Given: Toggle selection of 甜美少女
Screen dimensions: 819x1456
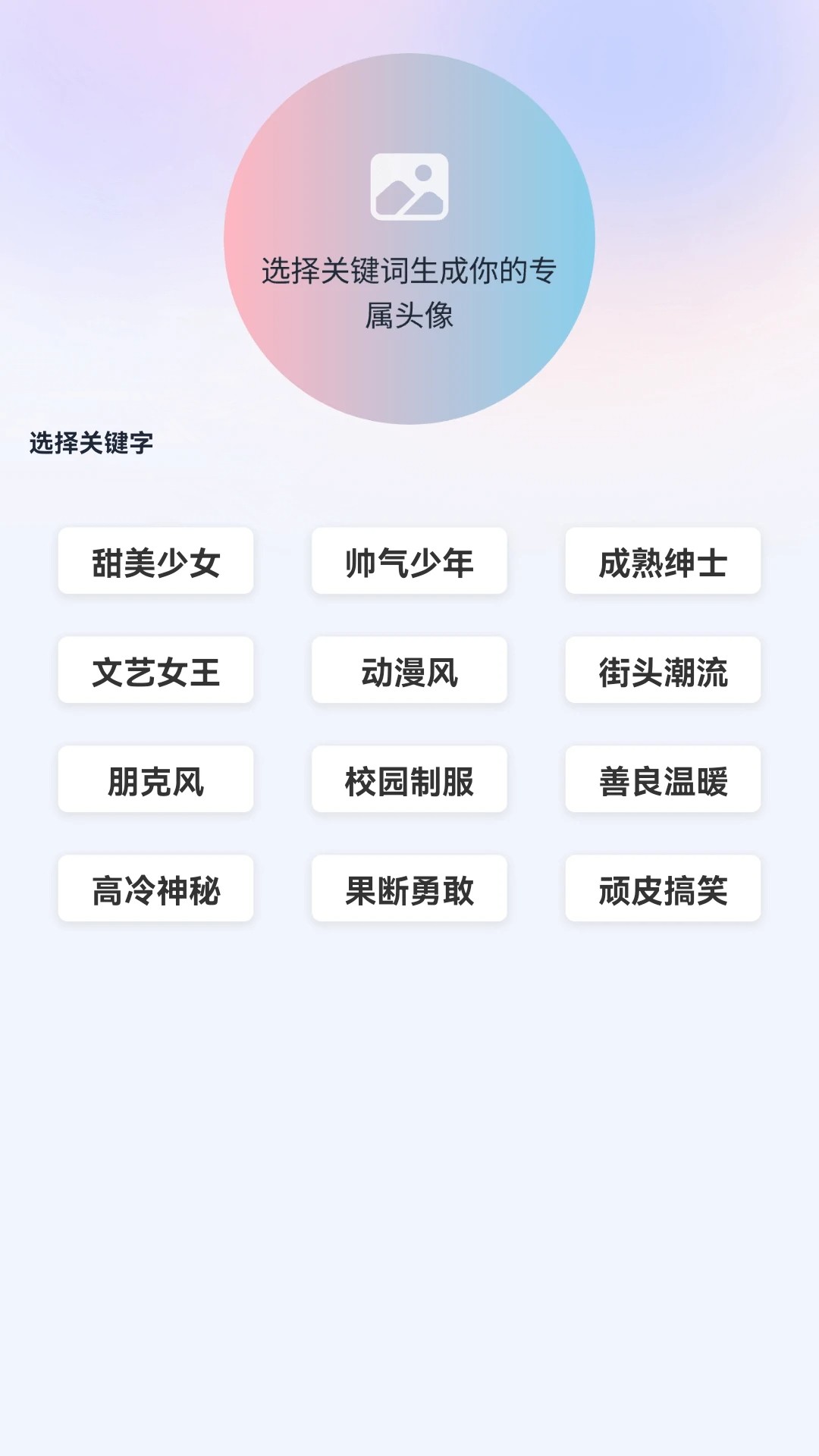Looking at the screenshot, I should (x=155, y=563).
